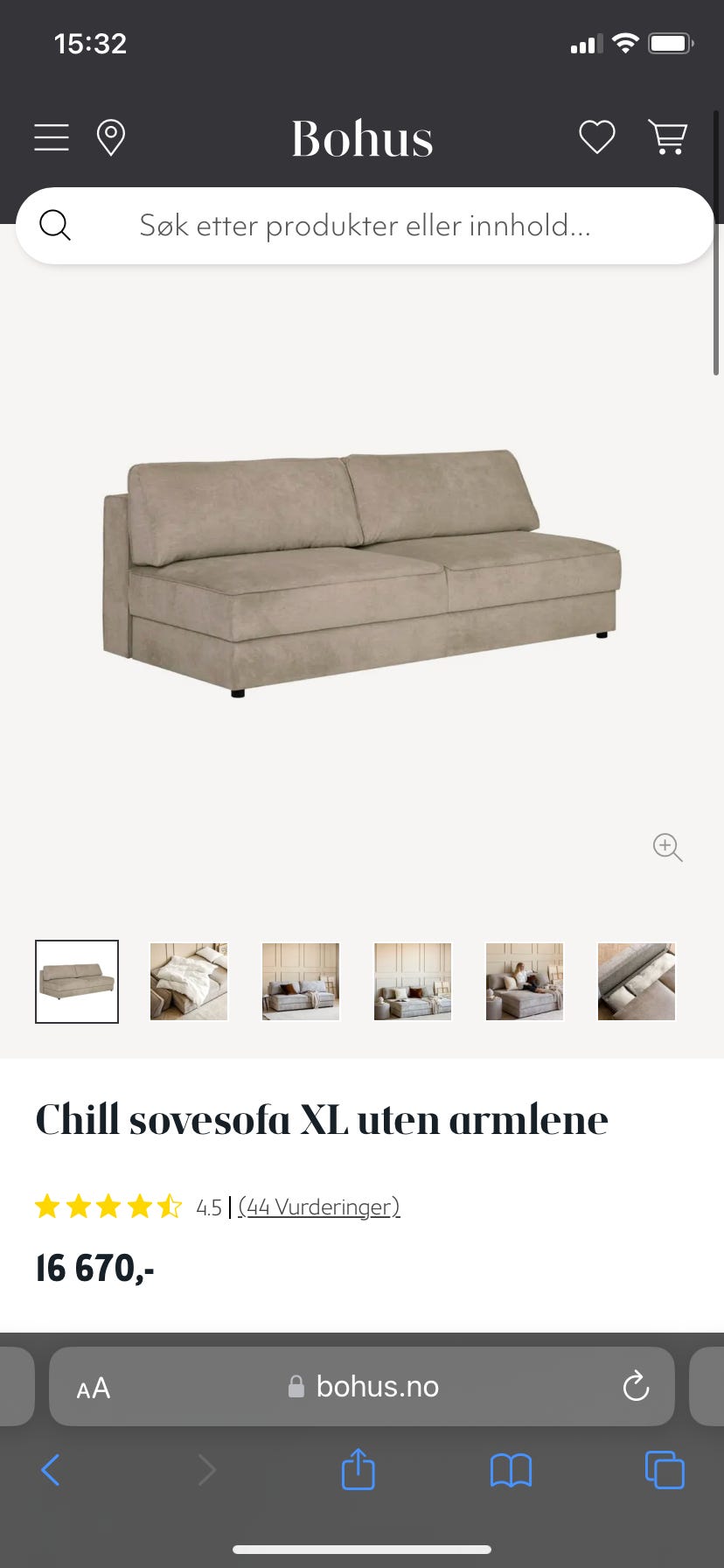Zoom in on the sofa image
Viewport: 724px width, 1568px height.
[667, 847]
